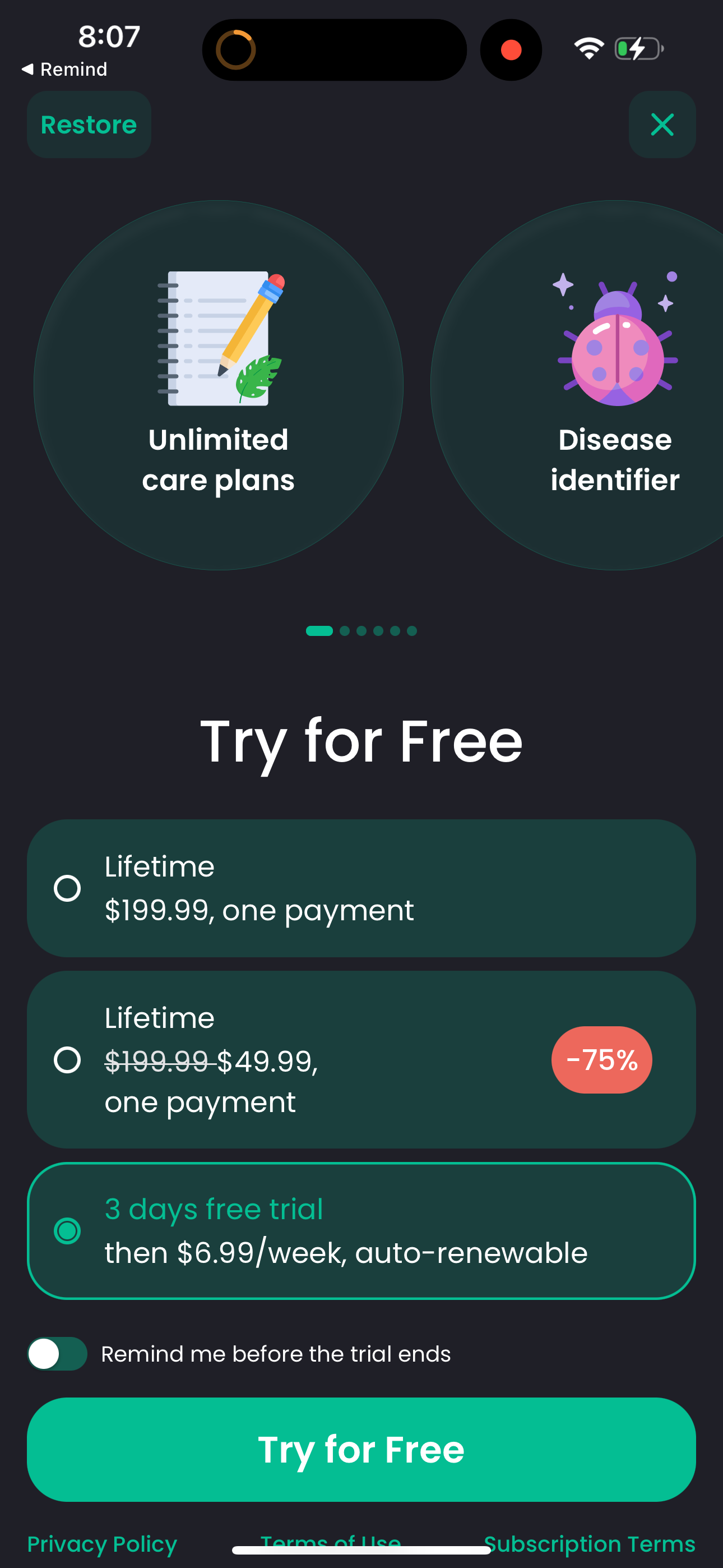Open the Subscription Terms link
The width and height of the screenshot is (723, 1568).
click(590, 1544)
